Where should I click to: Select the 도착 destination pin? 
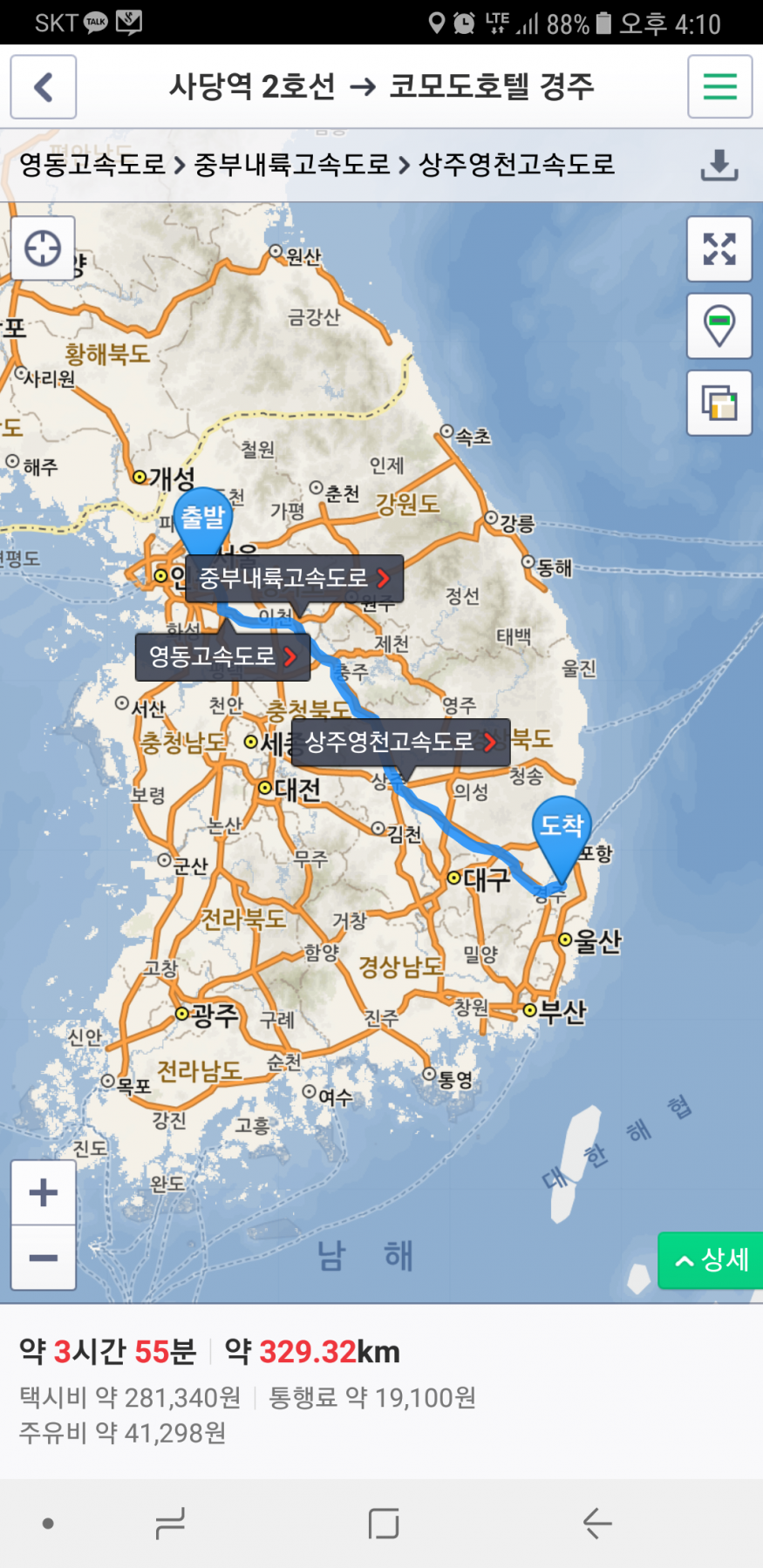click(x=562, y=825)
